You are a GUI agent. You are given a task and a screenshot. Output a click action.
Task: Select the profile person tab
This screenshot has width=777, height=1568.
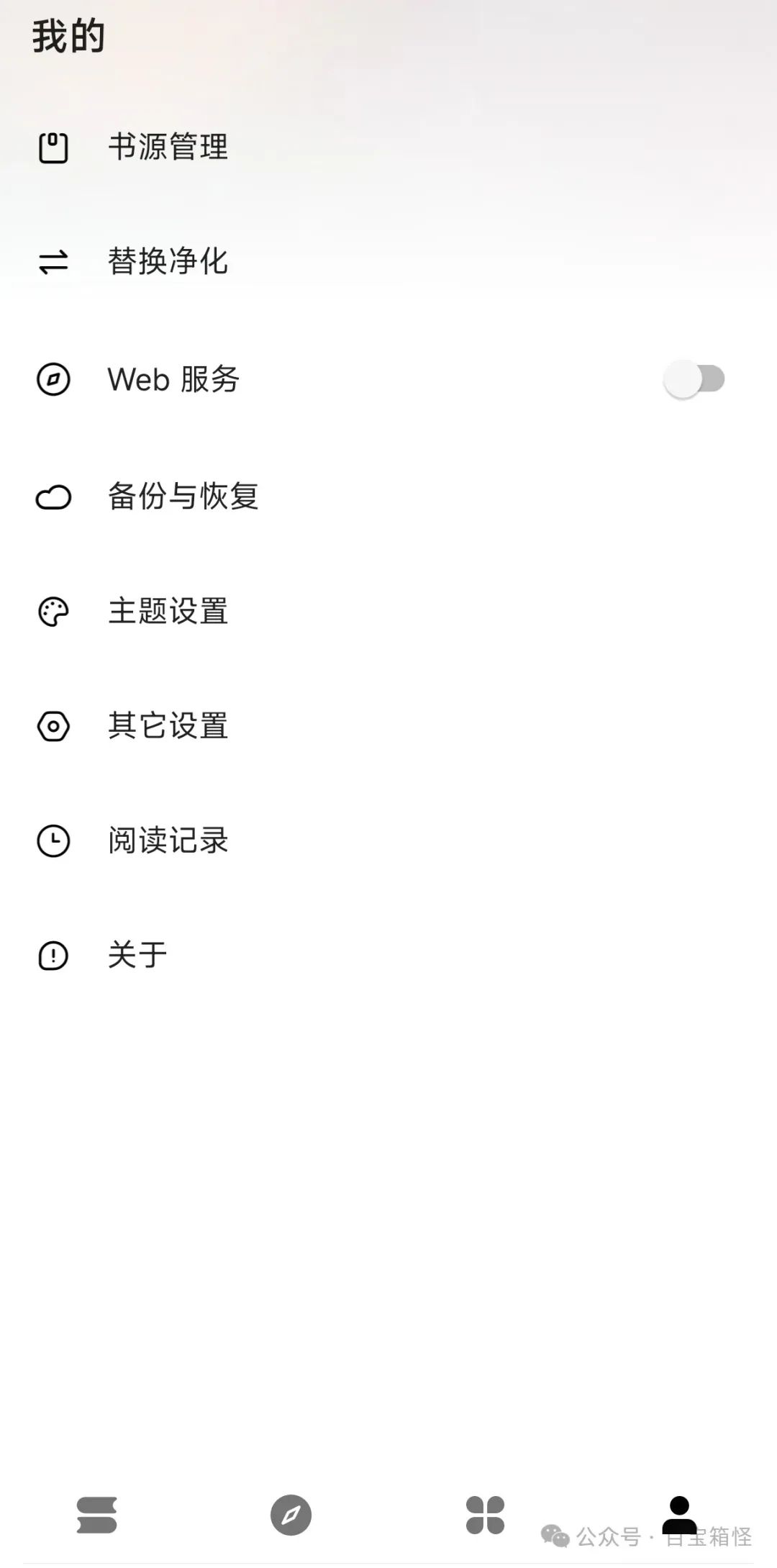coord(679,1515)
